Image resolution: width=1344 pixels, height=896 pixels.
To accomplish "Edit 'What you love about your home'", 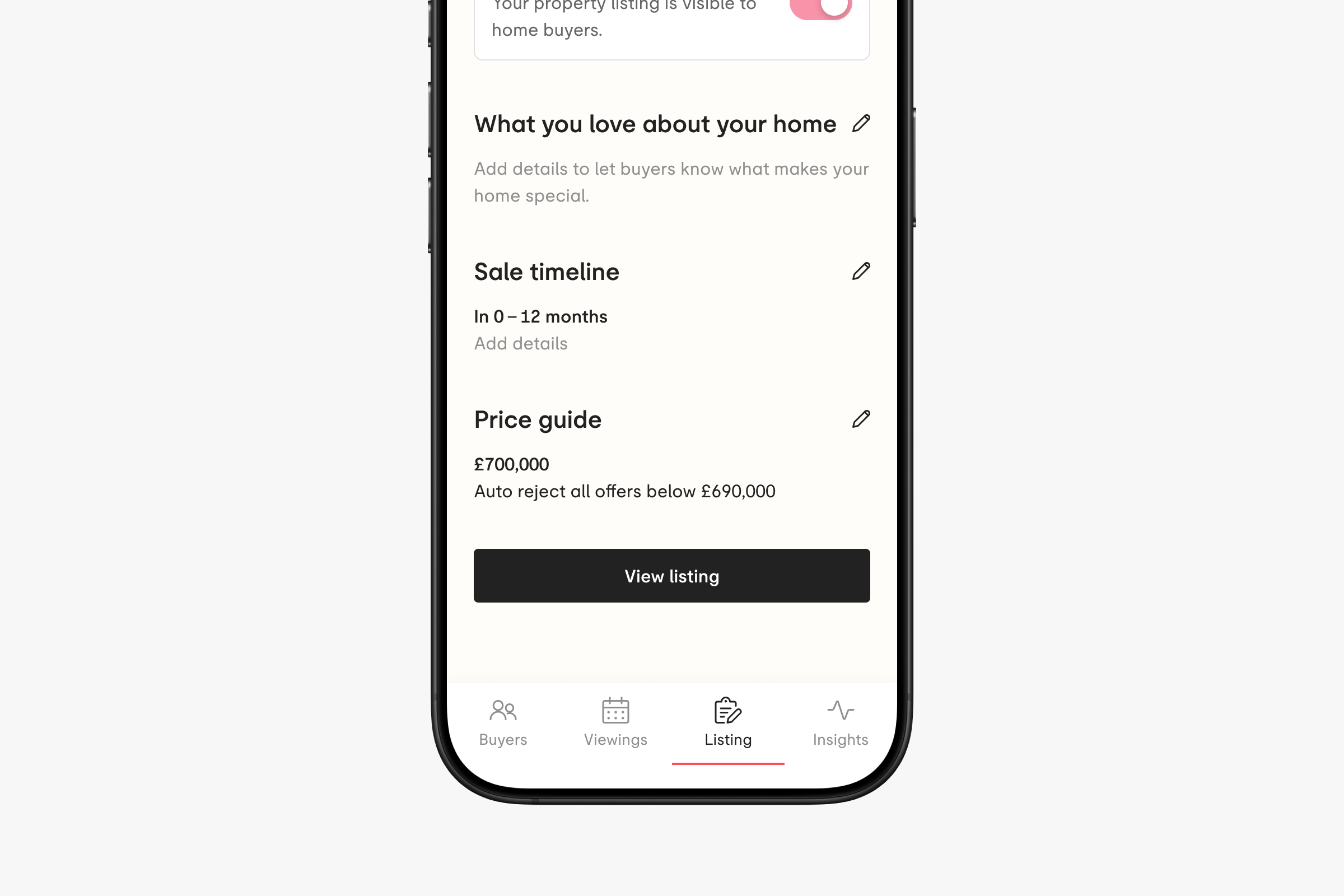I will click(x=861, y=123).
